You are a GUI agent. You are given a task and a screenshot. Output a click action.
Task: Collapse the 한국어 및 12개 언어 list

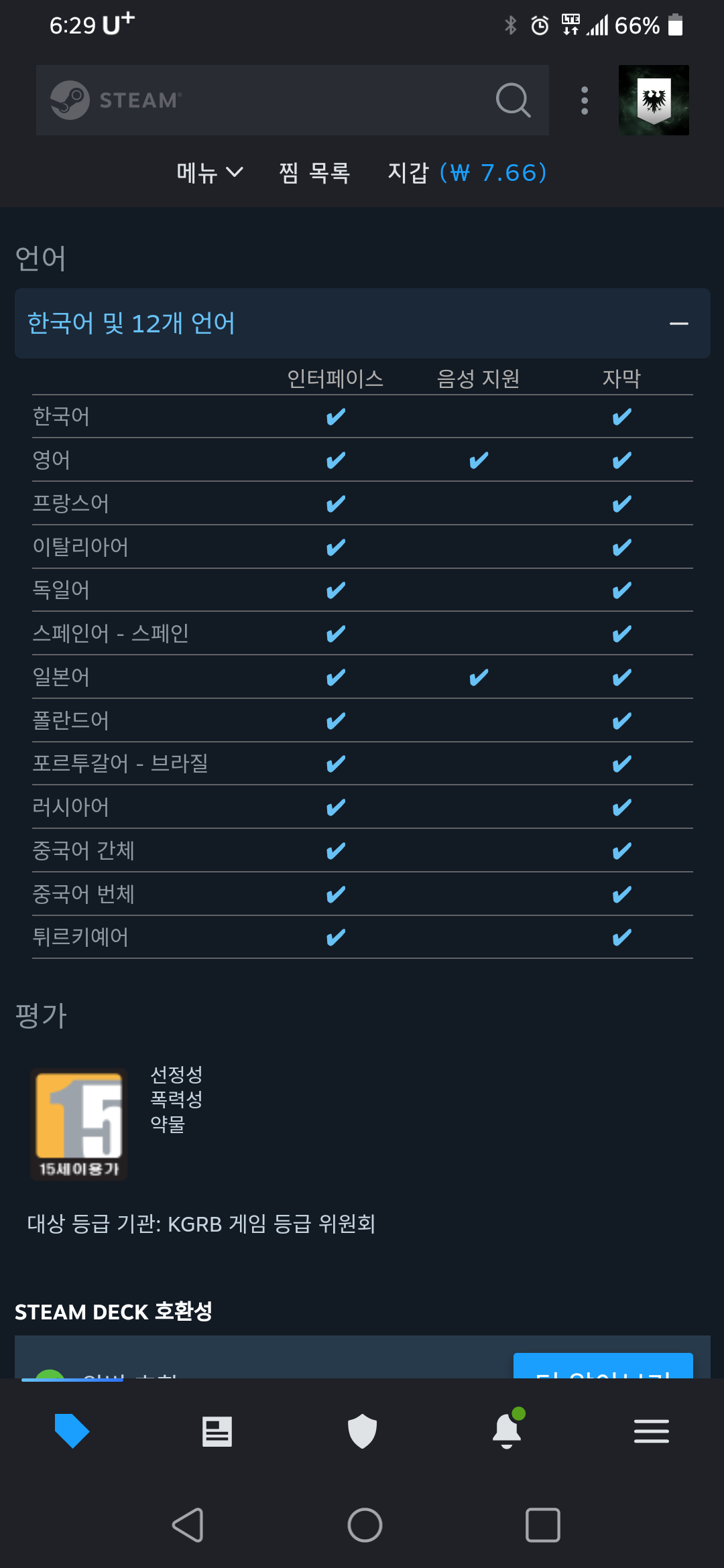(678, 324)
